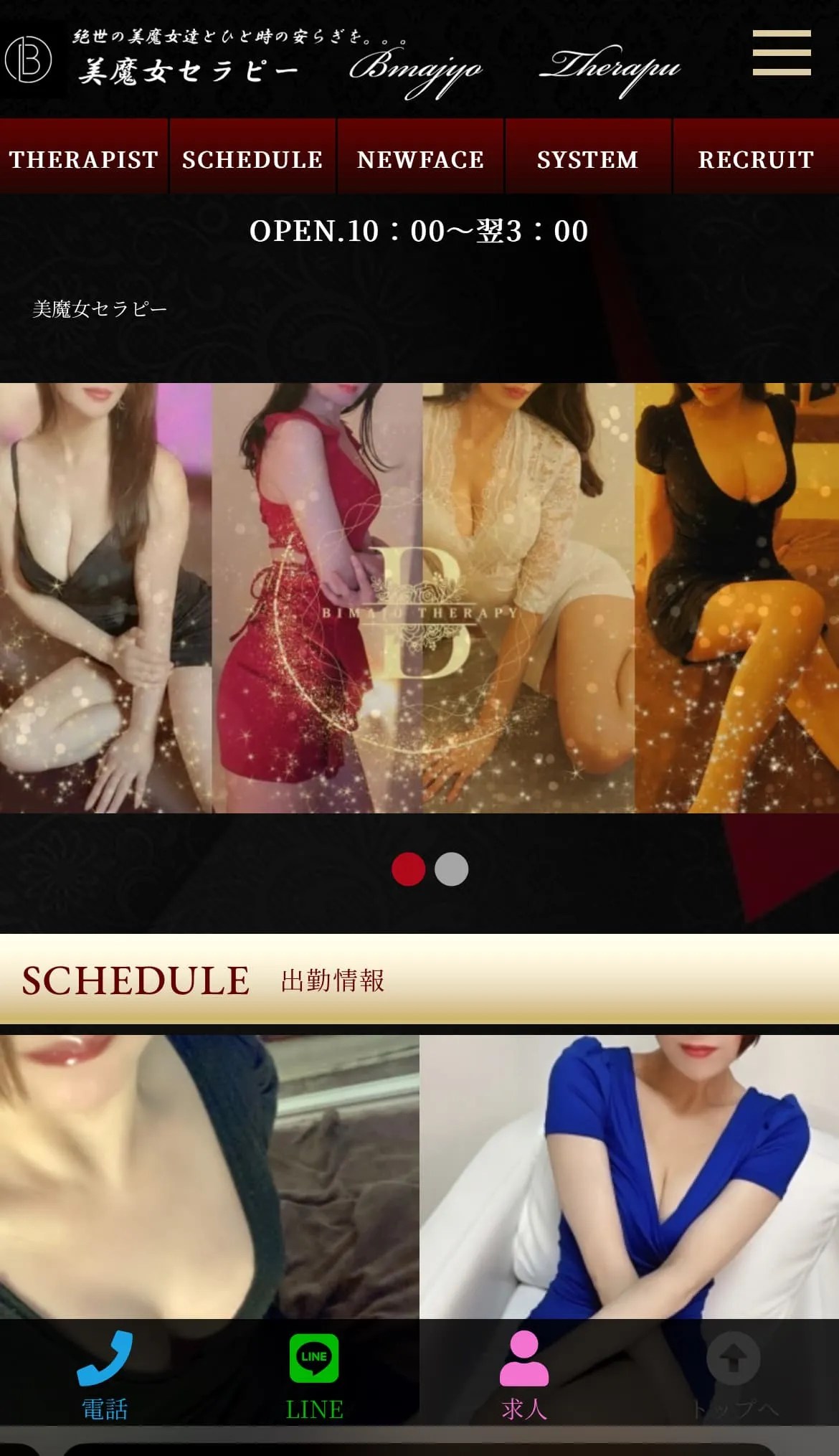Screen dimensions: 839x1456
Task: Open the hamburger menu
Action: [782, 52]
